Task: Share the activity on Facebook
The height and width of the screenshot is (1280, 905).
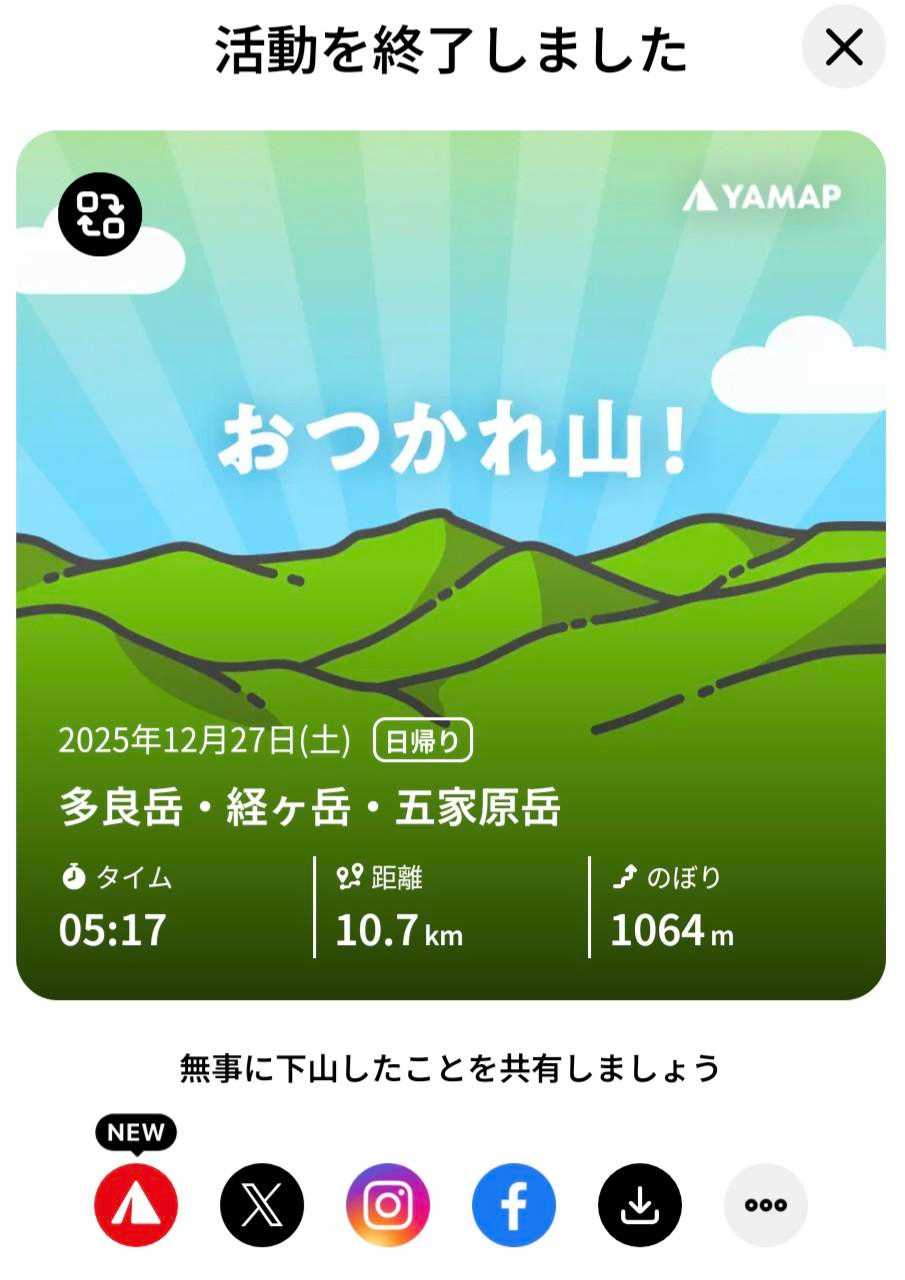Action: (x=514, y=1205)
